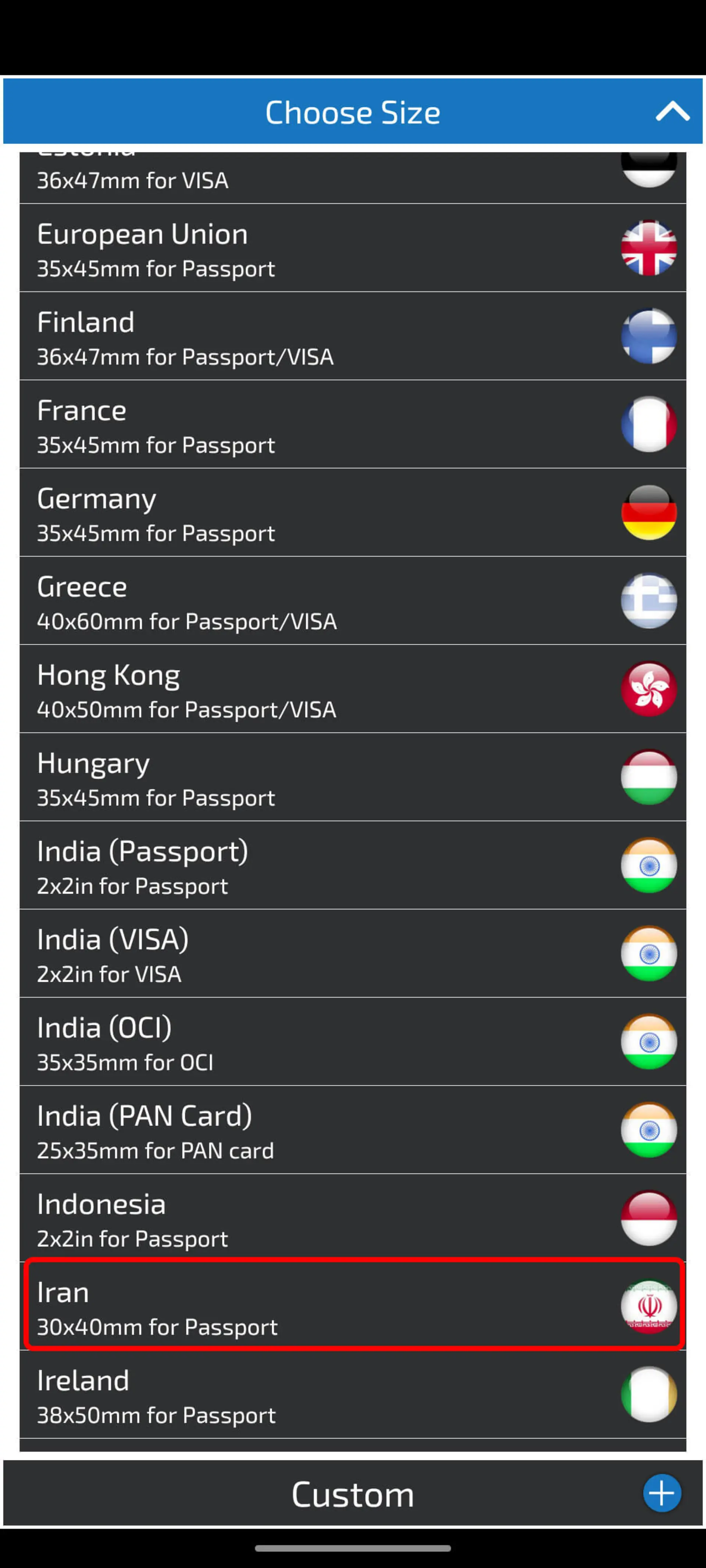Select the 36x47mm for VISA row

click(x=353, y=178)
